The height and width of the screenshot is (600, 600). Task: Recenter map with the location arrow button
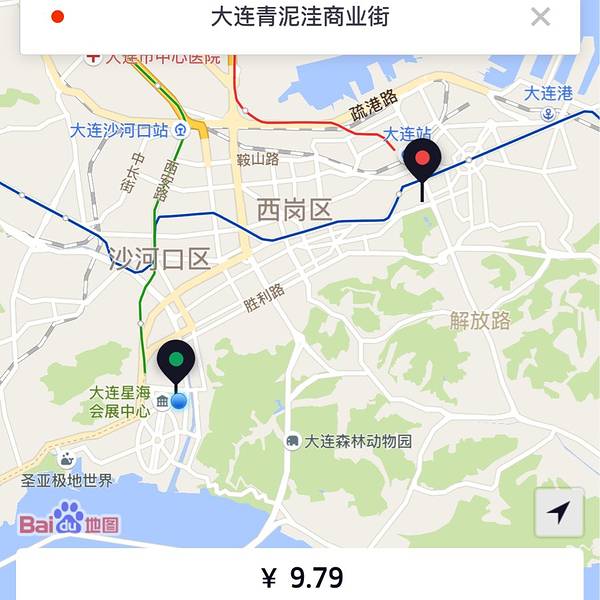[559, 513]
